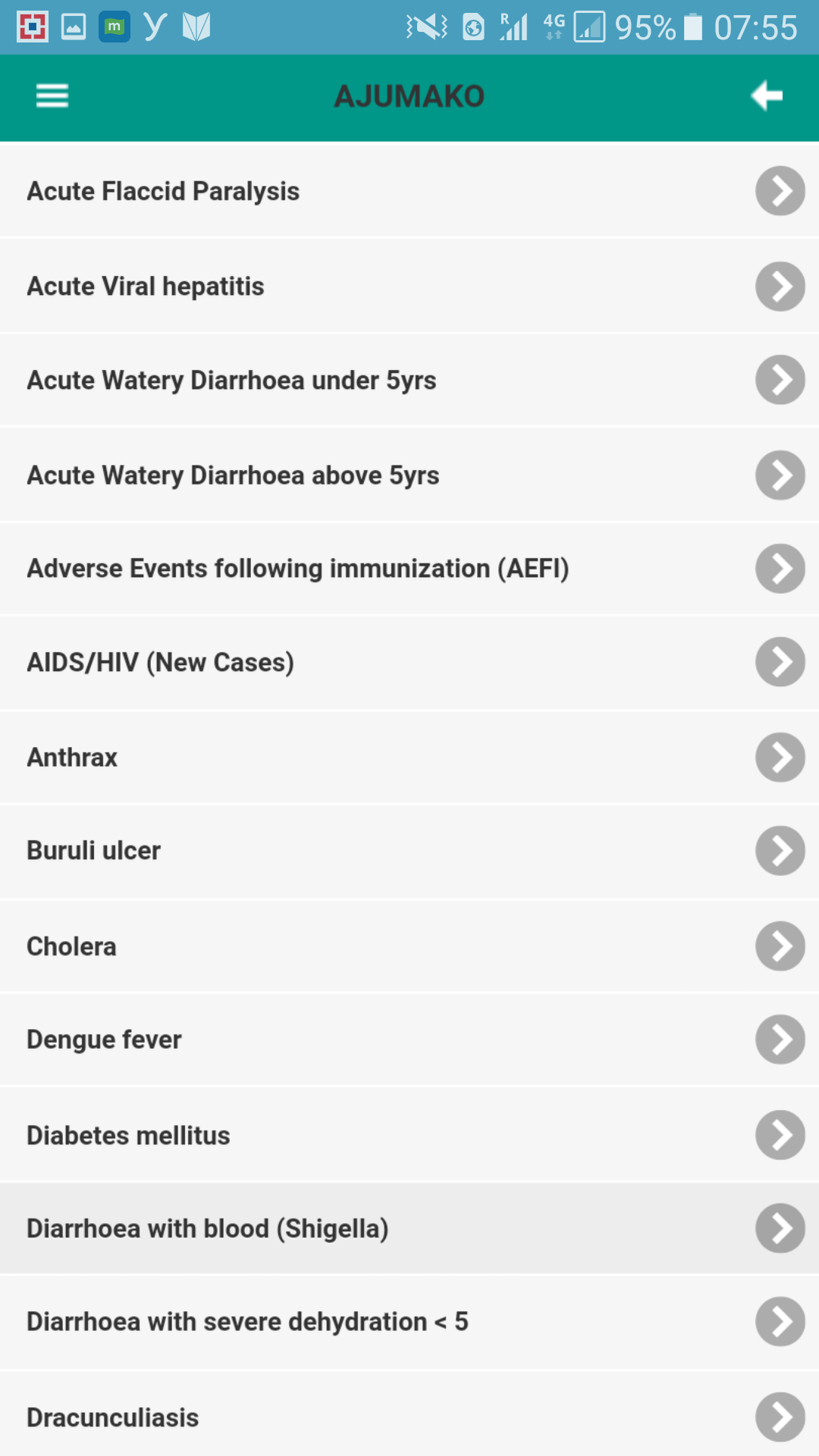Screen dimensions: 819x1456
Task: Open Diabetes mellitus
Action: (x=409, y=1135)
